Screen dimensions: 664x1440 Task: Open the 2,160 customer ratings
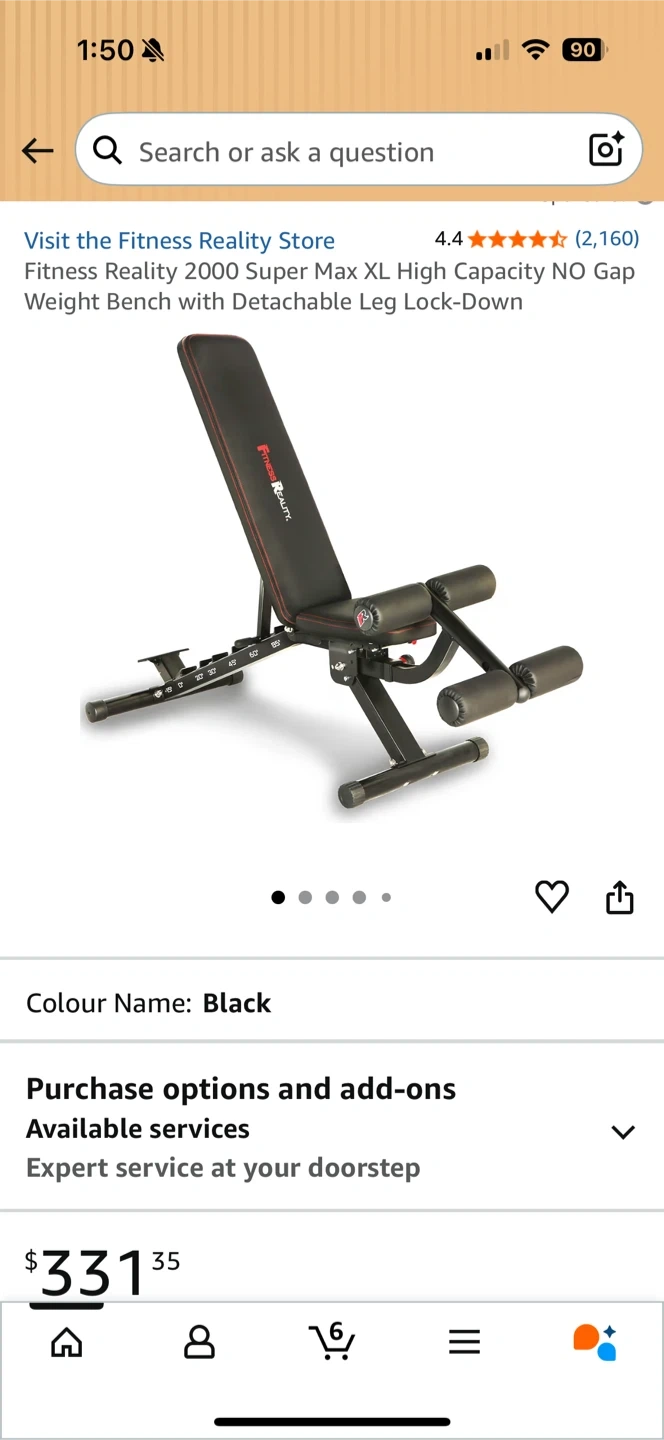[x=606, y=239]
